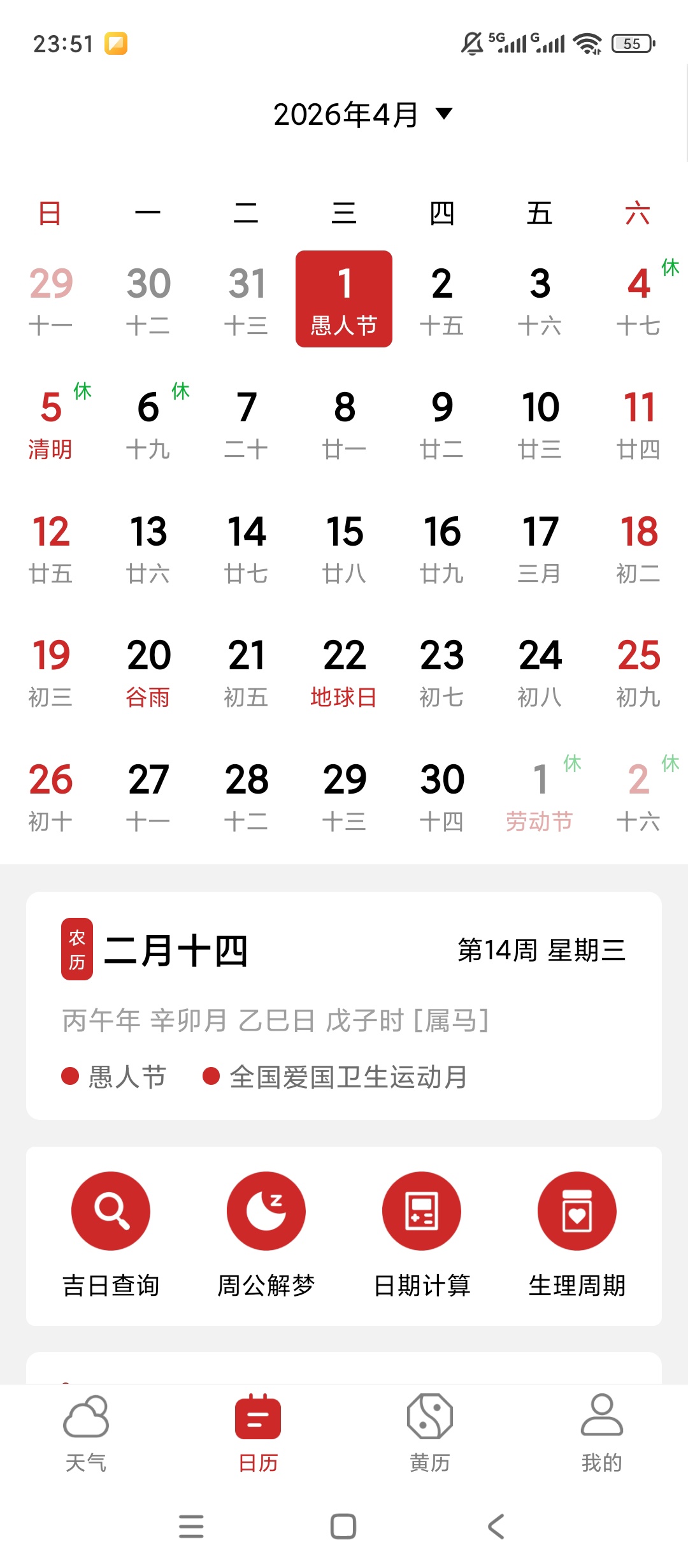Select April 5 清明 in the calendar
688x1568 pixels.
[50, 423]
